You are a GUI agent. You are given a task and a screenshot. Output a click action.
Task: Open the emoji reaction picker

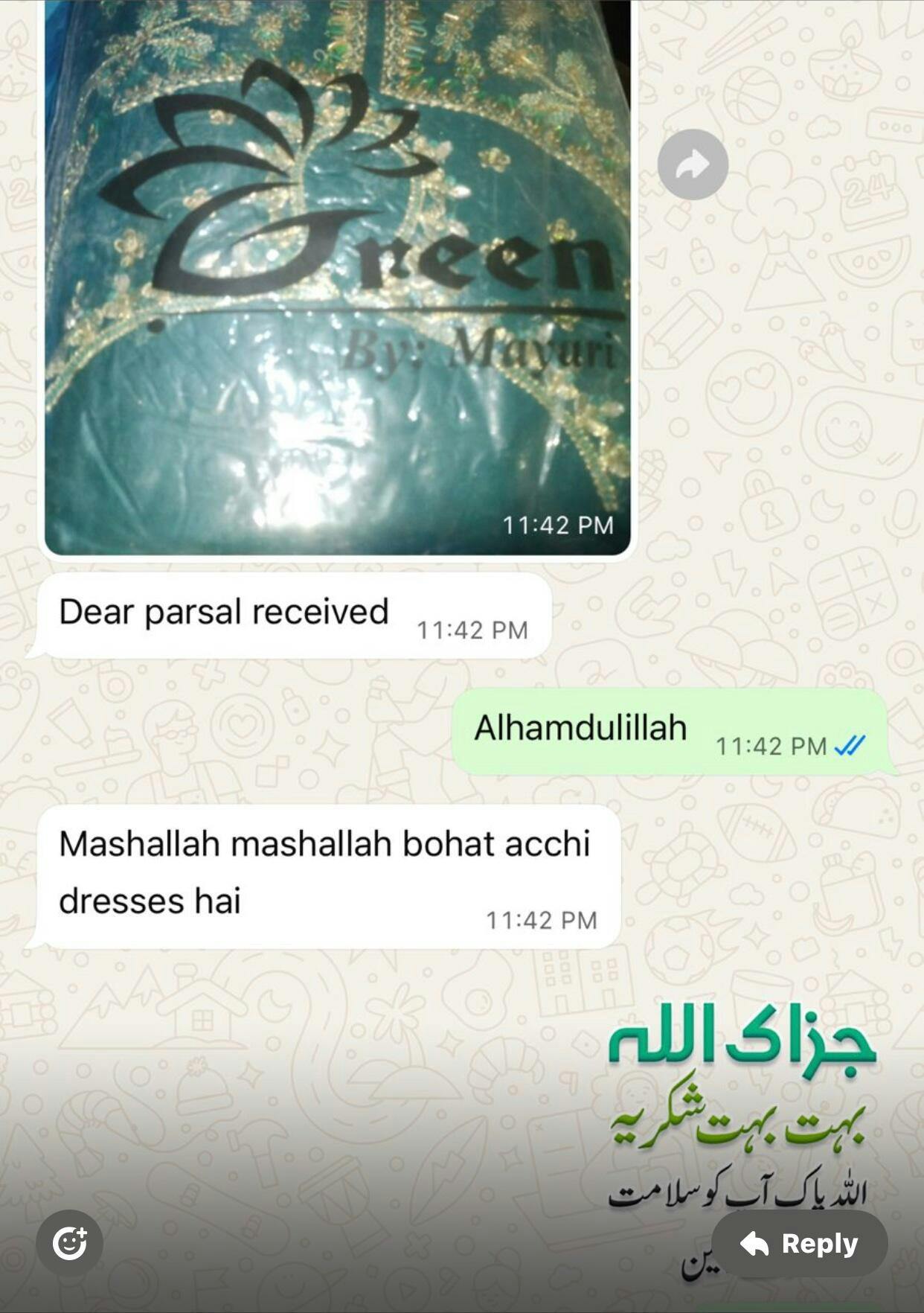point(70,1244)
